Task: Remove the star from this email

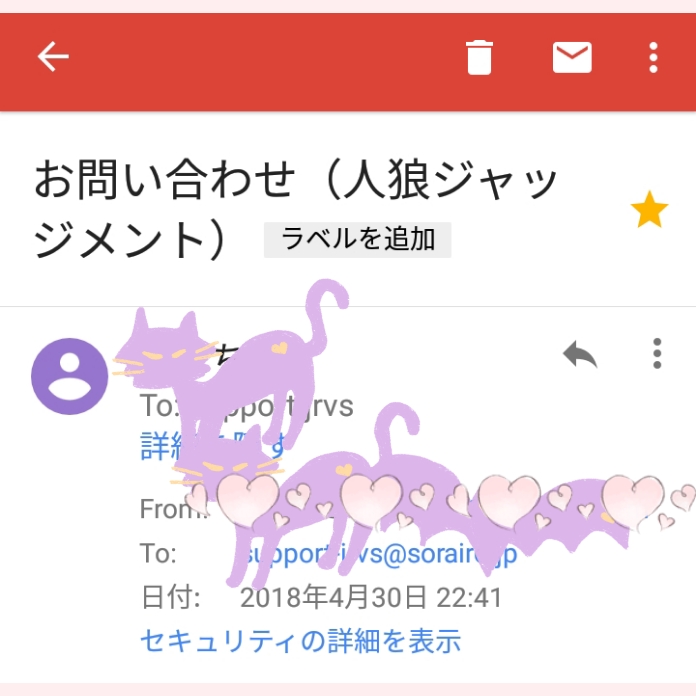Action: [x=649, y=211]
